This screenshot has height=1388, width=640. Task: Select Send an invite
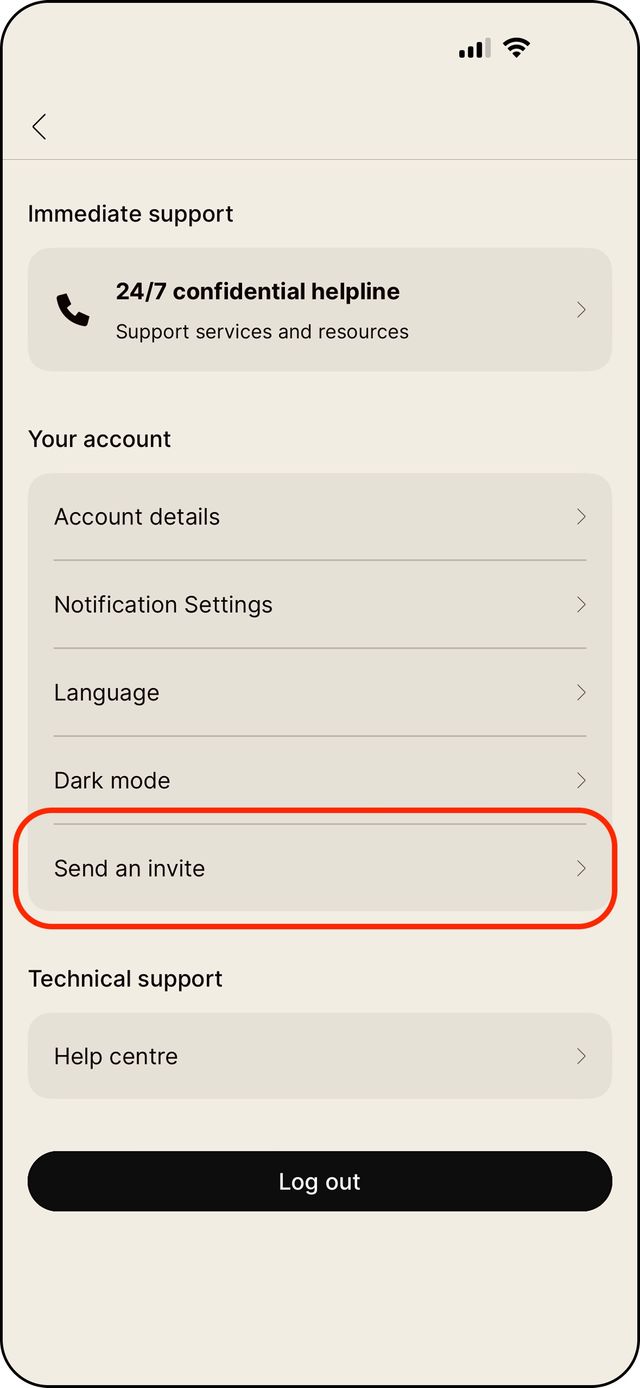coord(319,869)
